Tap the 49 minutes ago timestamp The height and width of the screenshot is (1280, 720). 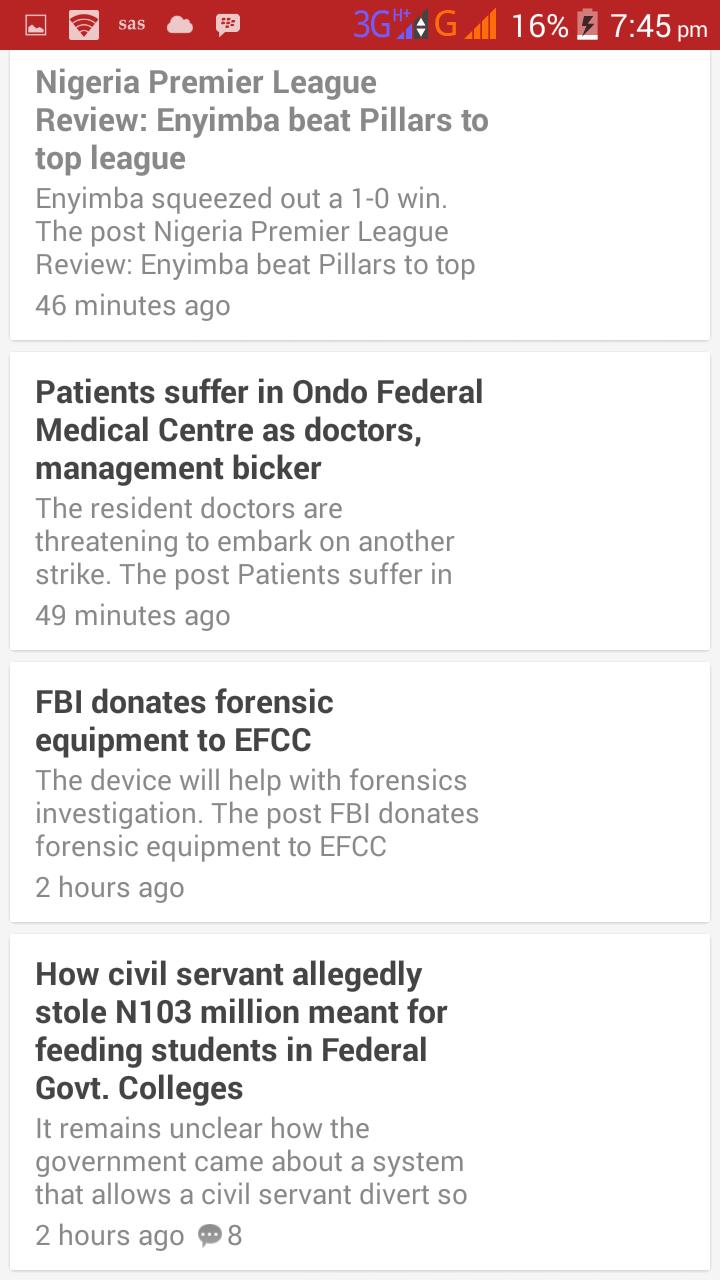tap(134, 616)
